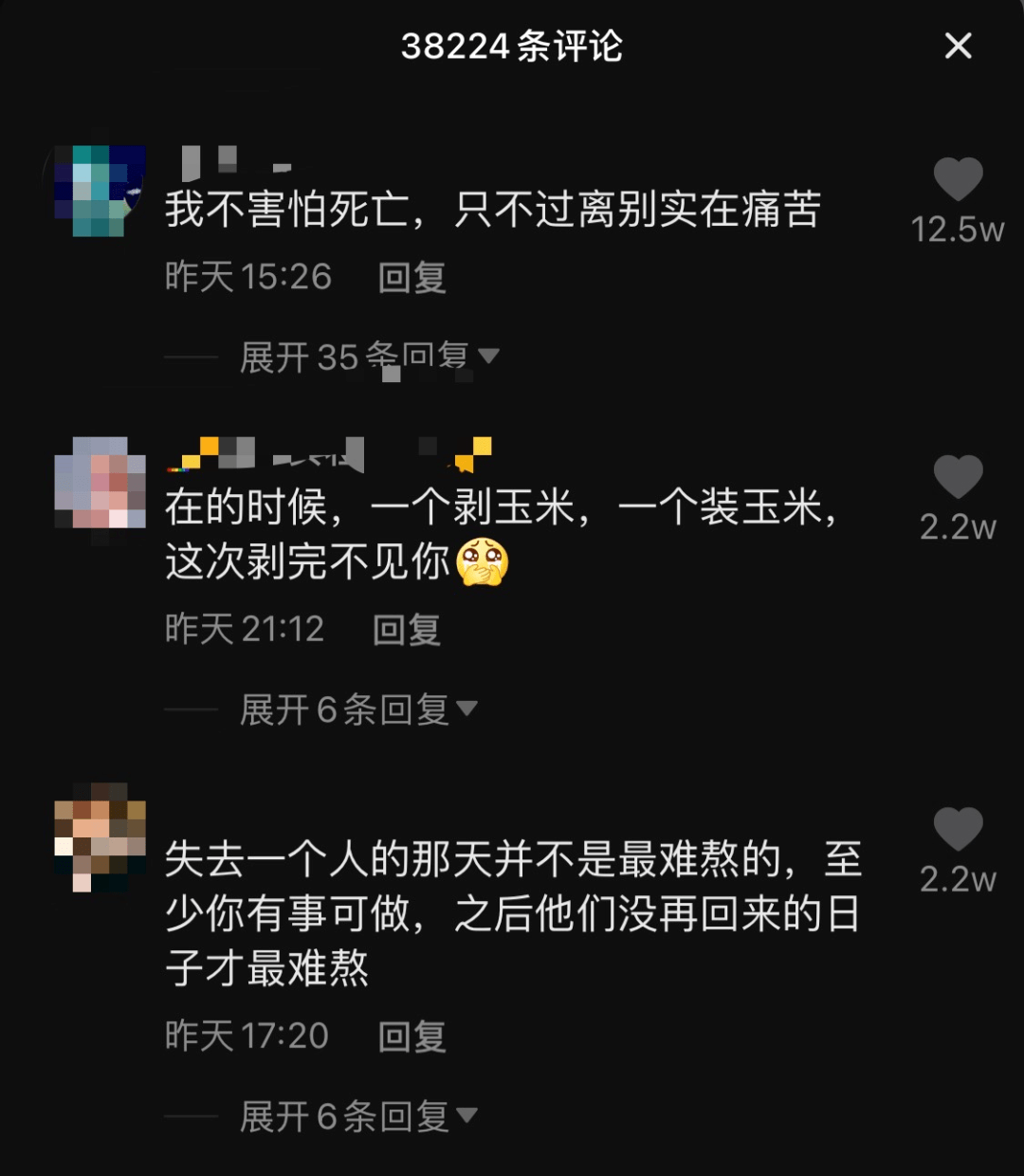The width and height of the screenshot is (1024, 1176).
Task: Open the avatar of the 我不害怕死亡 commenter
Action: pos(100,191)
